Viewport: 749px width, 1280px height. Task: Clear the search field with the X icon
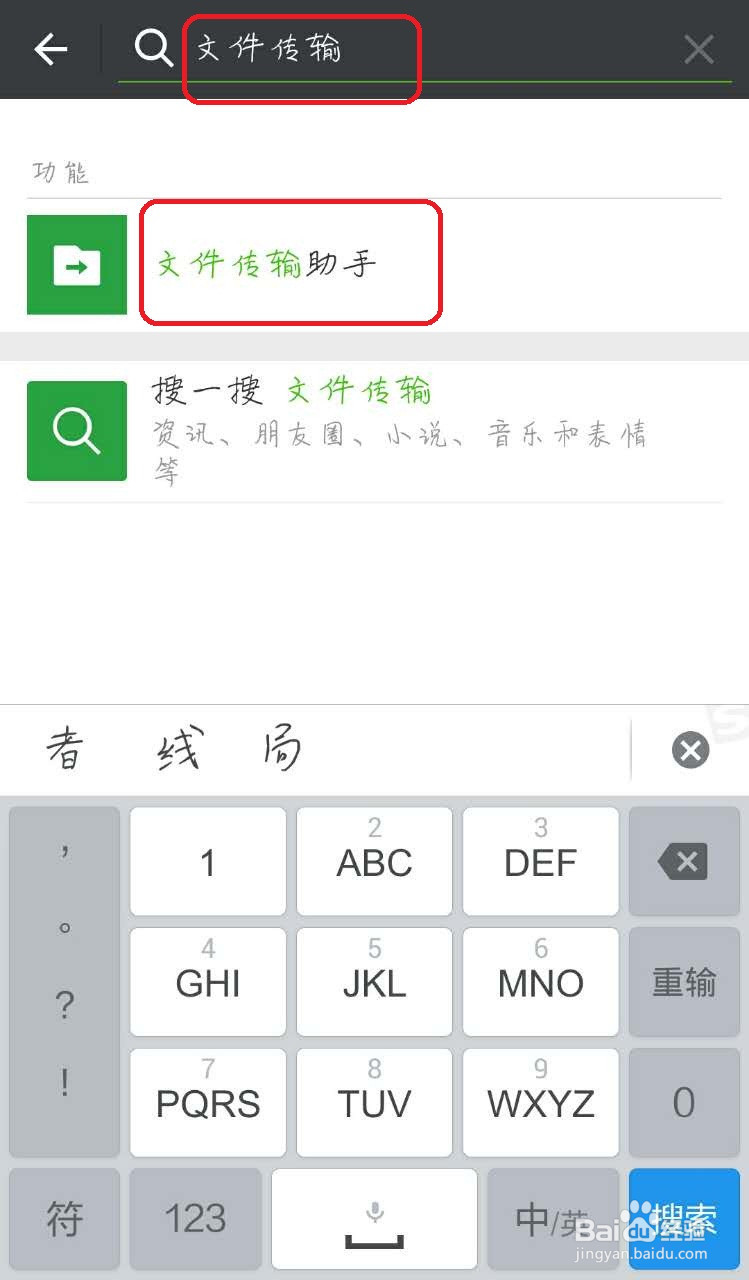[698, 48]
